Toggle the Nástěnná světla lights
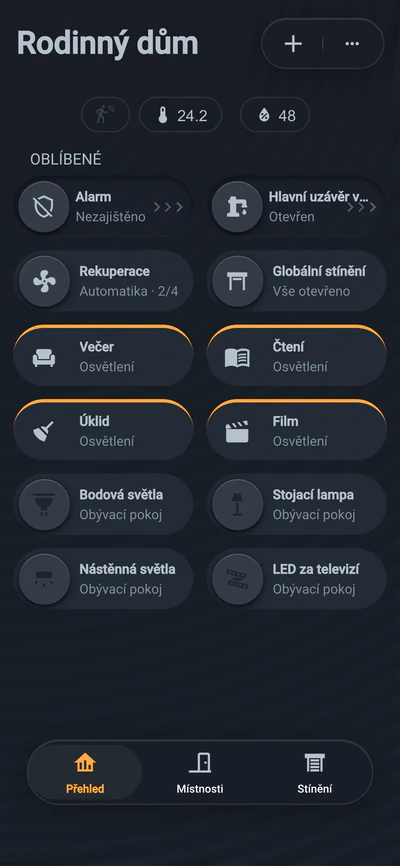The image size is (400, 866). click(x=103, y=579)
